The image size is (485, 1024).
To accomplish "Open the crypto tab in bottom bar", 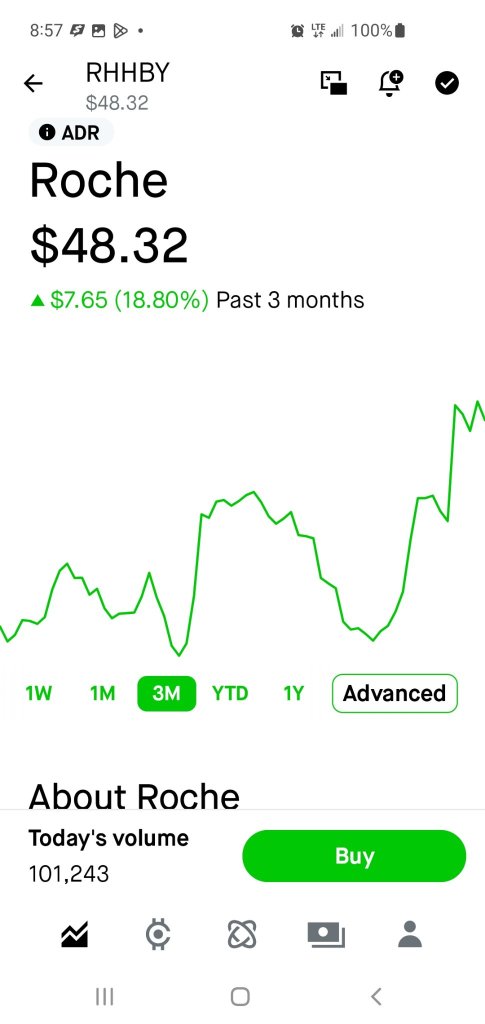I will pos(158,935).
